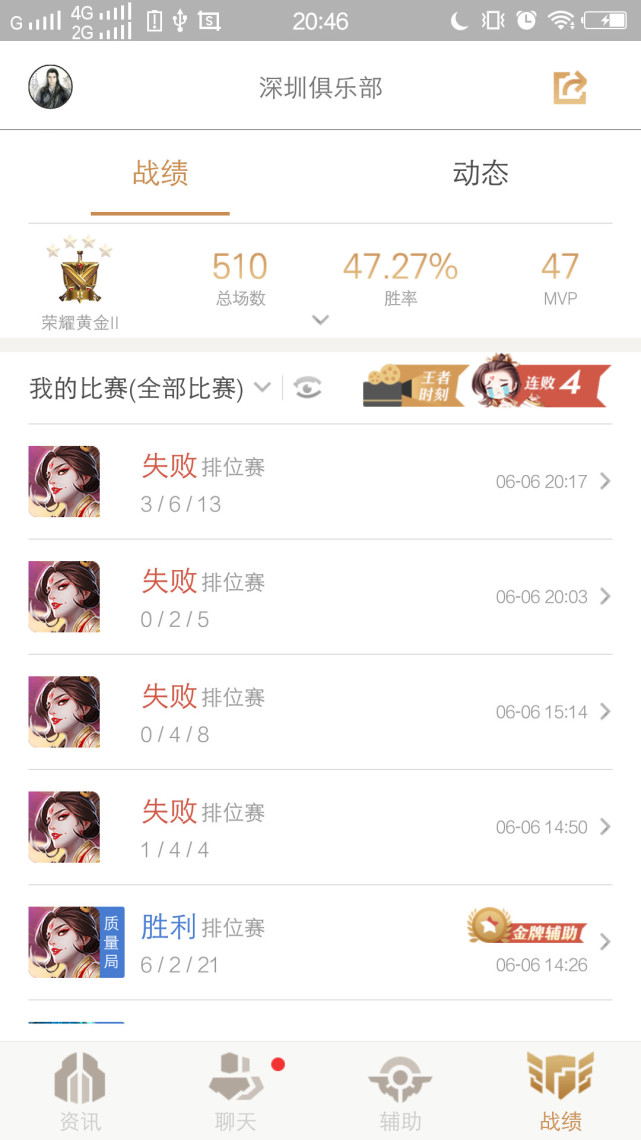Viewport: 641px width, 1140px height.
Task: Switch to the 辅助 tab
Action: (x=400, y=1092)
